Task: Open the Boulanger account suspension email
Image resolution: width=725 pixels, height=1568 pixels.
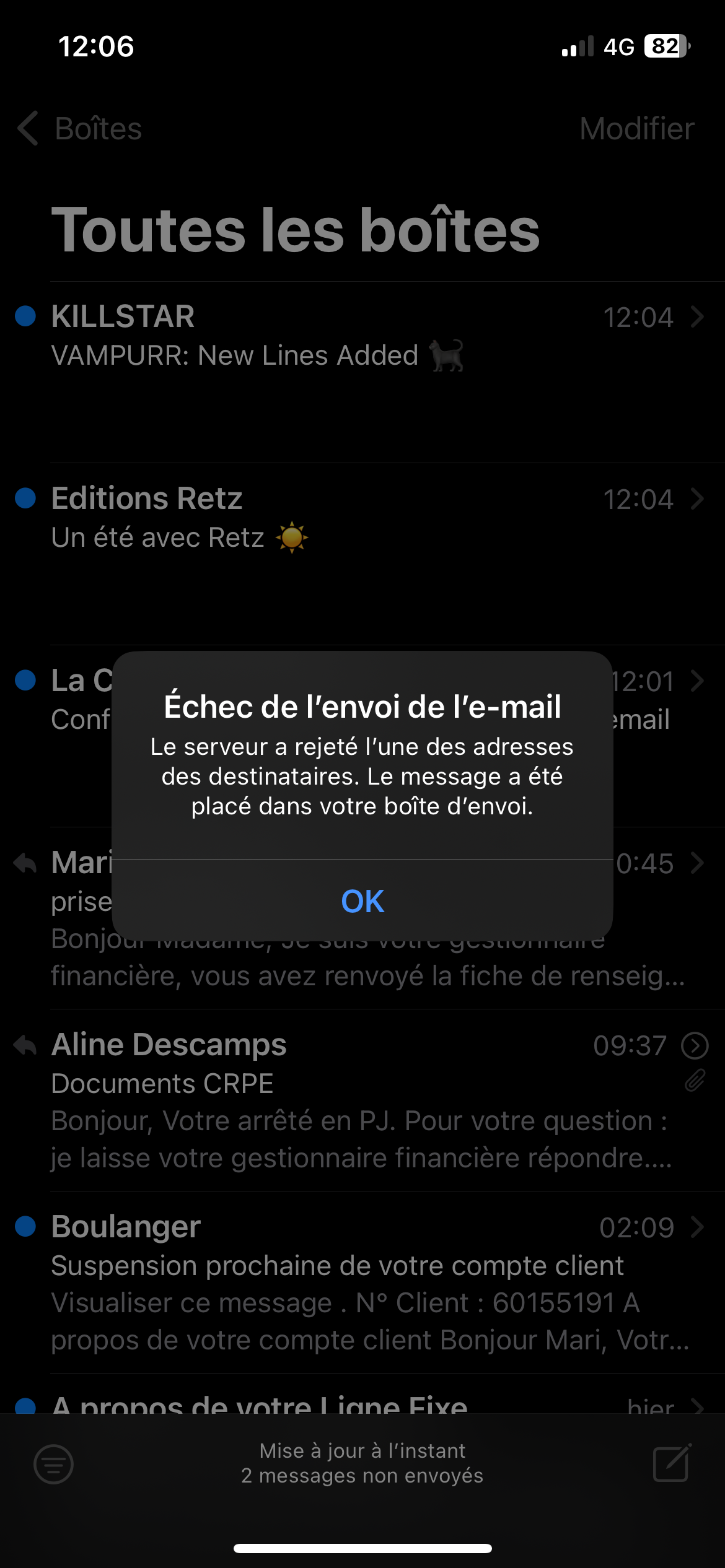Action: click(x=347, y=1282)
